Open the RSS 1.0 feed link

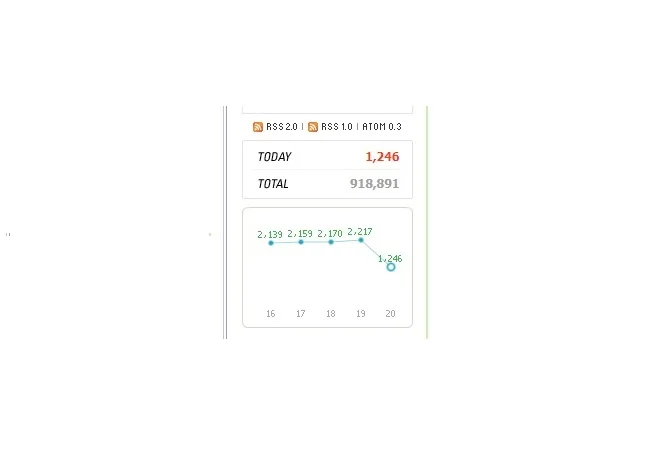tap(336, 127)
